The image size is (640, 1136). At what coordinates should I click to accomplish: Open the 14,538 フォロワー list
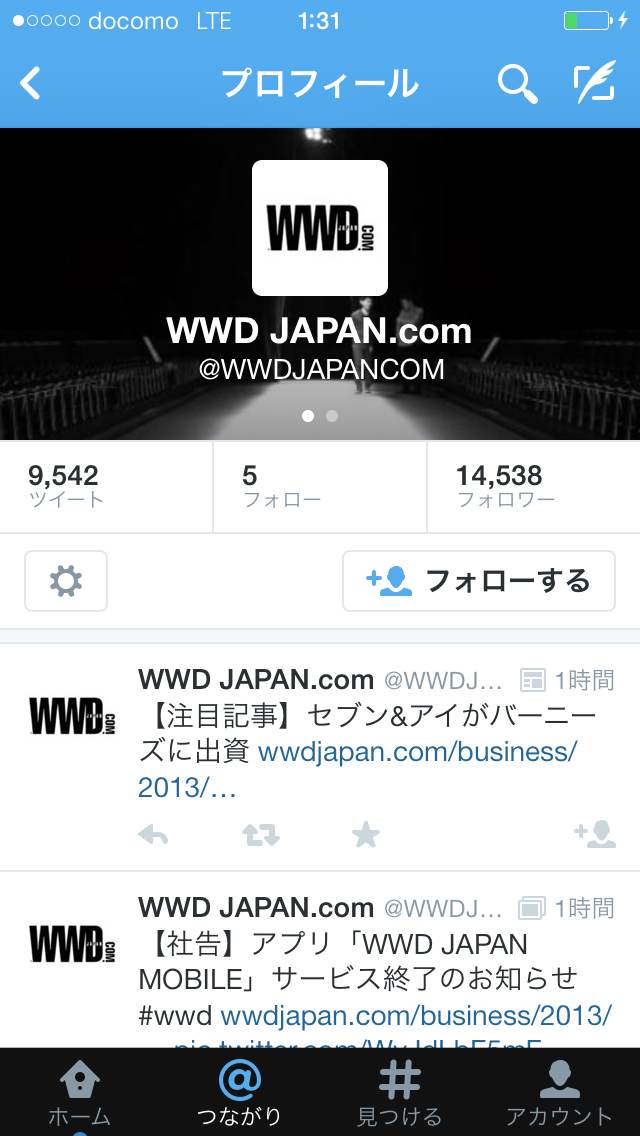pos(533,487)
